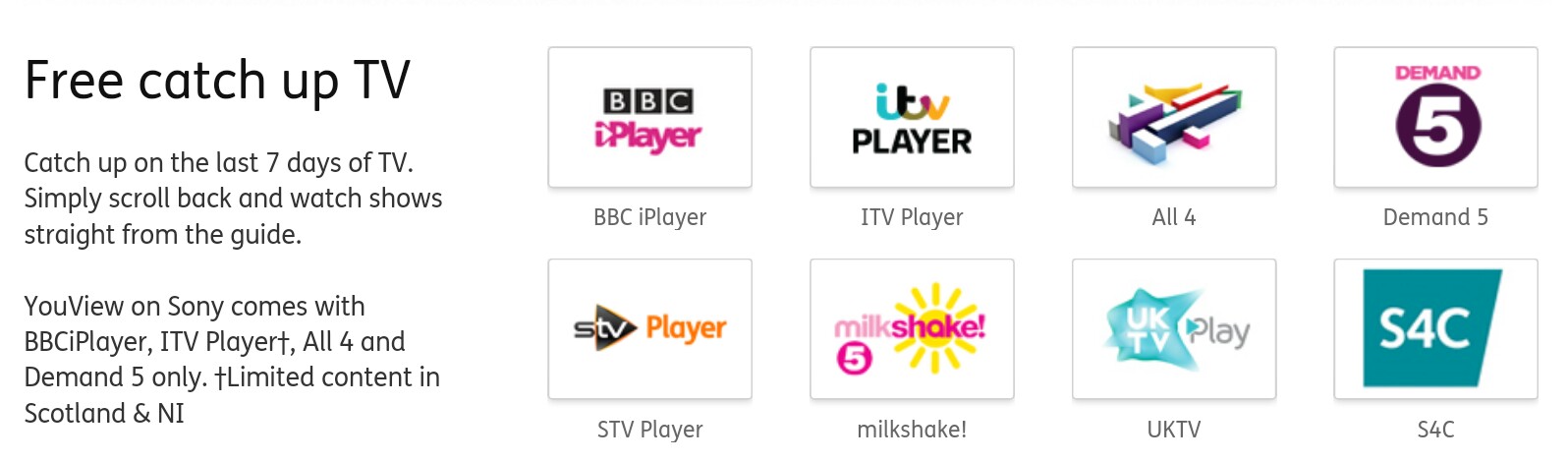This screenshot has width=1568, height=462.
Task: Open the UKTV Play tile
Action: point(1174,329)
